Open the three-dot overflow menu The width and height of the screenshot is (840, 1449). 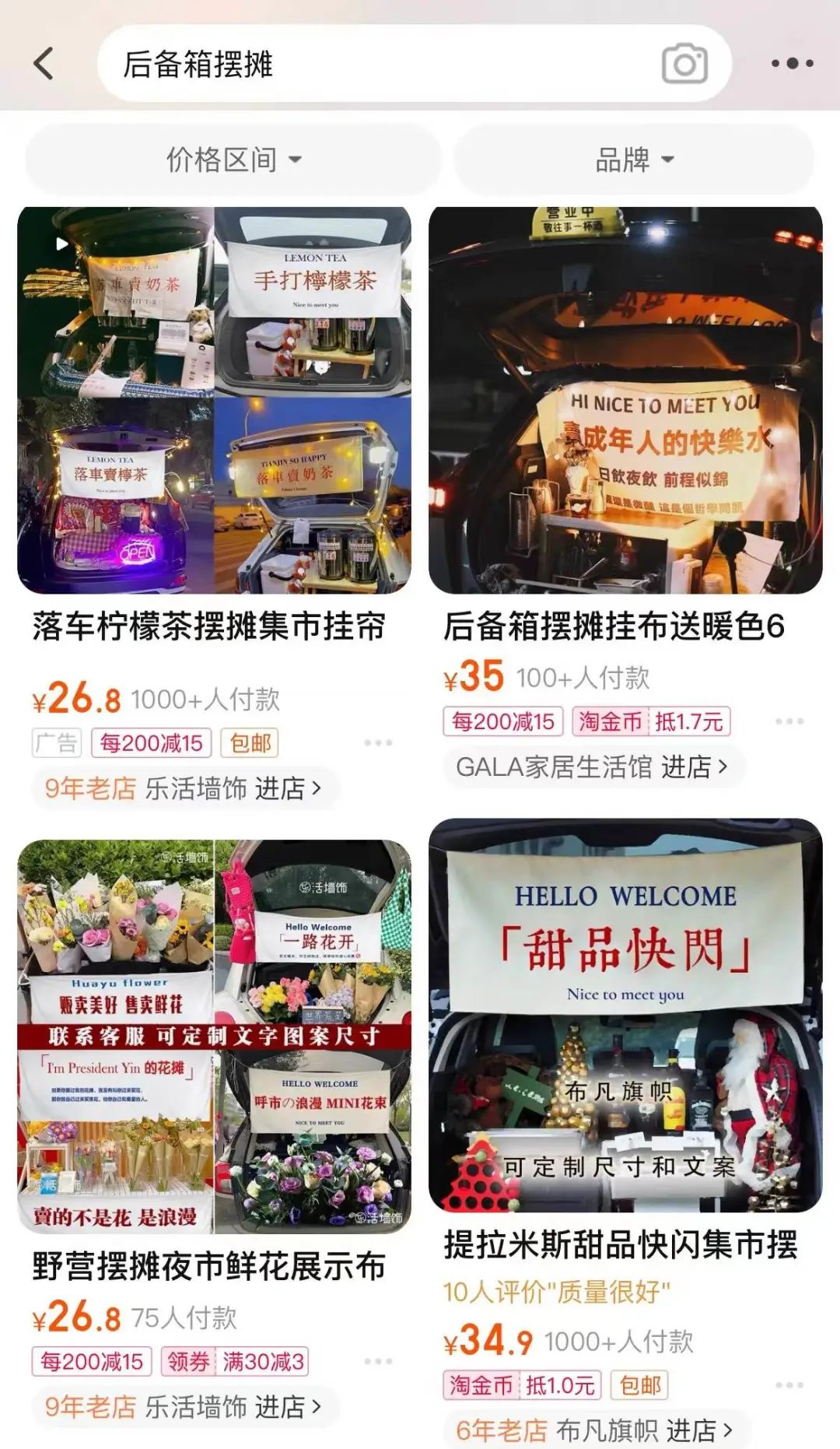pyautogui.click(x=792, y=64)
